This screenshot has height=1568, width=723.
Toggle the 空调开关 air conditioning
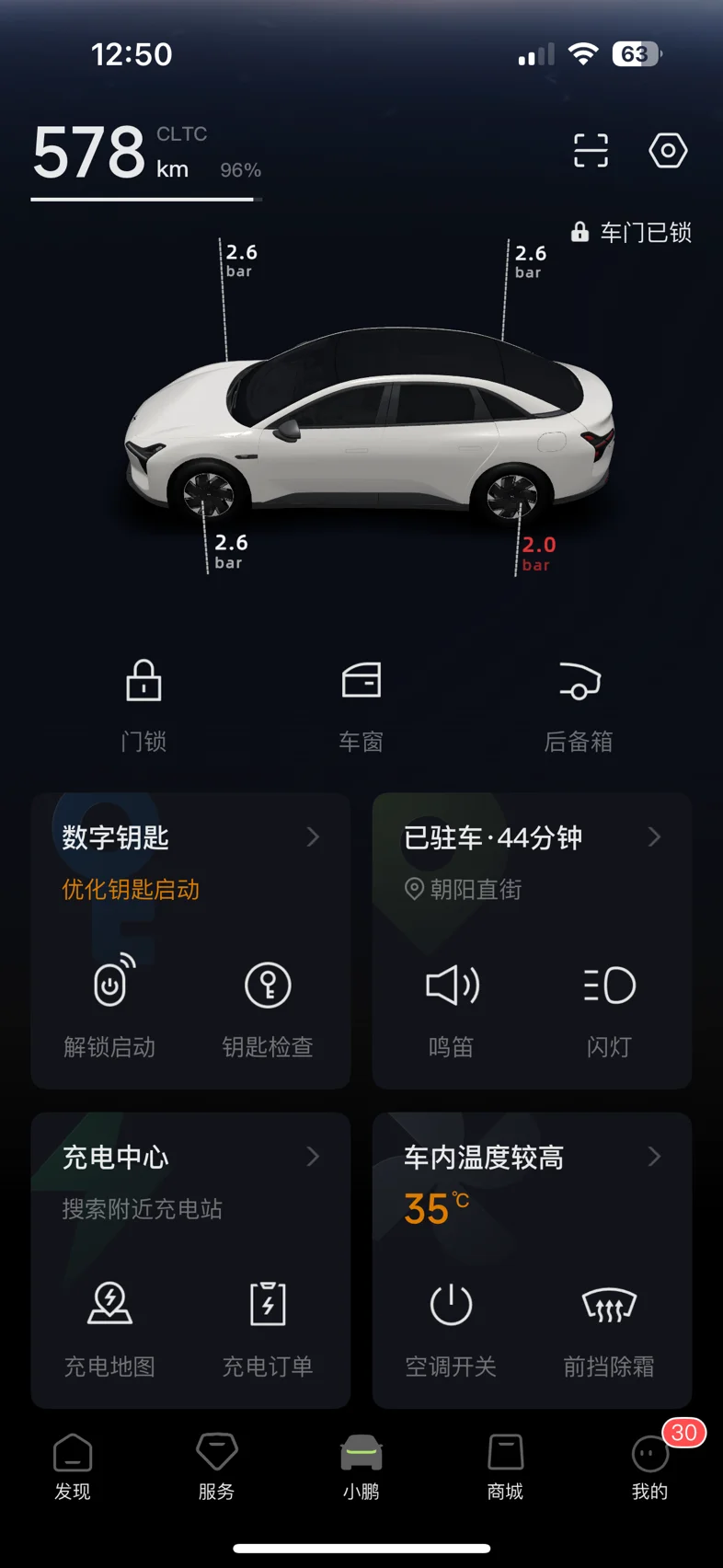(x=451, y=1327)
